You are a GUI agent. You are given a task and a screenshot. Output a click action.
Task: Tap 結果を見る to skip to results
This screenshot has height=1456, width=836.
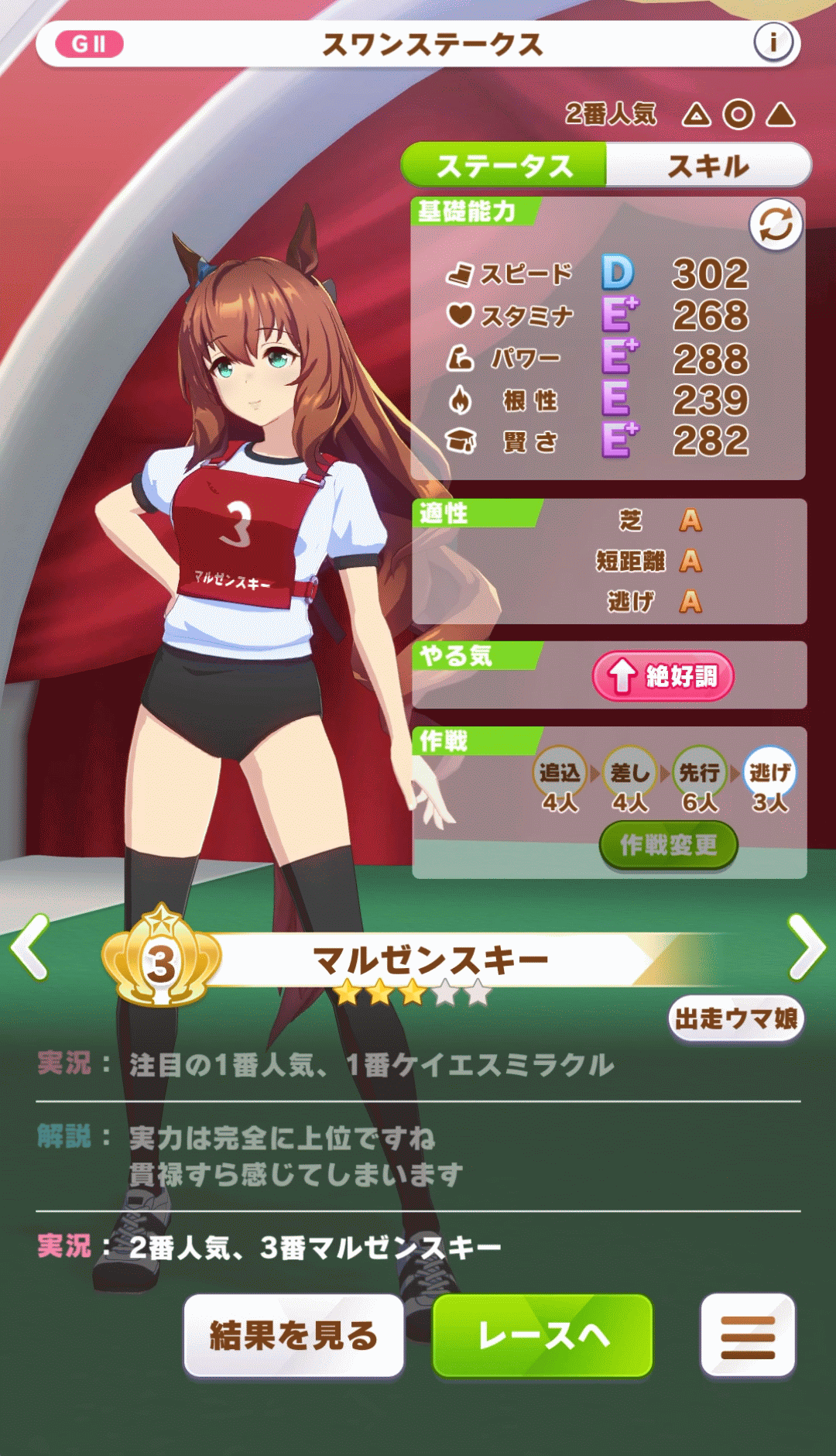click(293, 1335)
